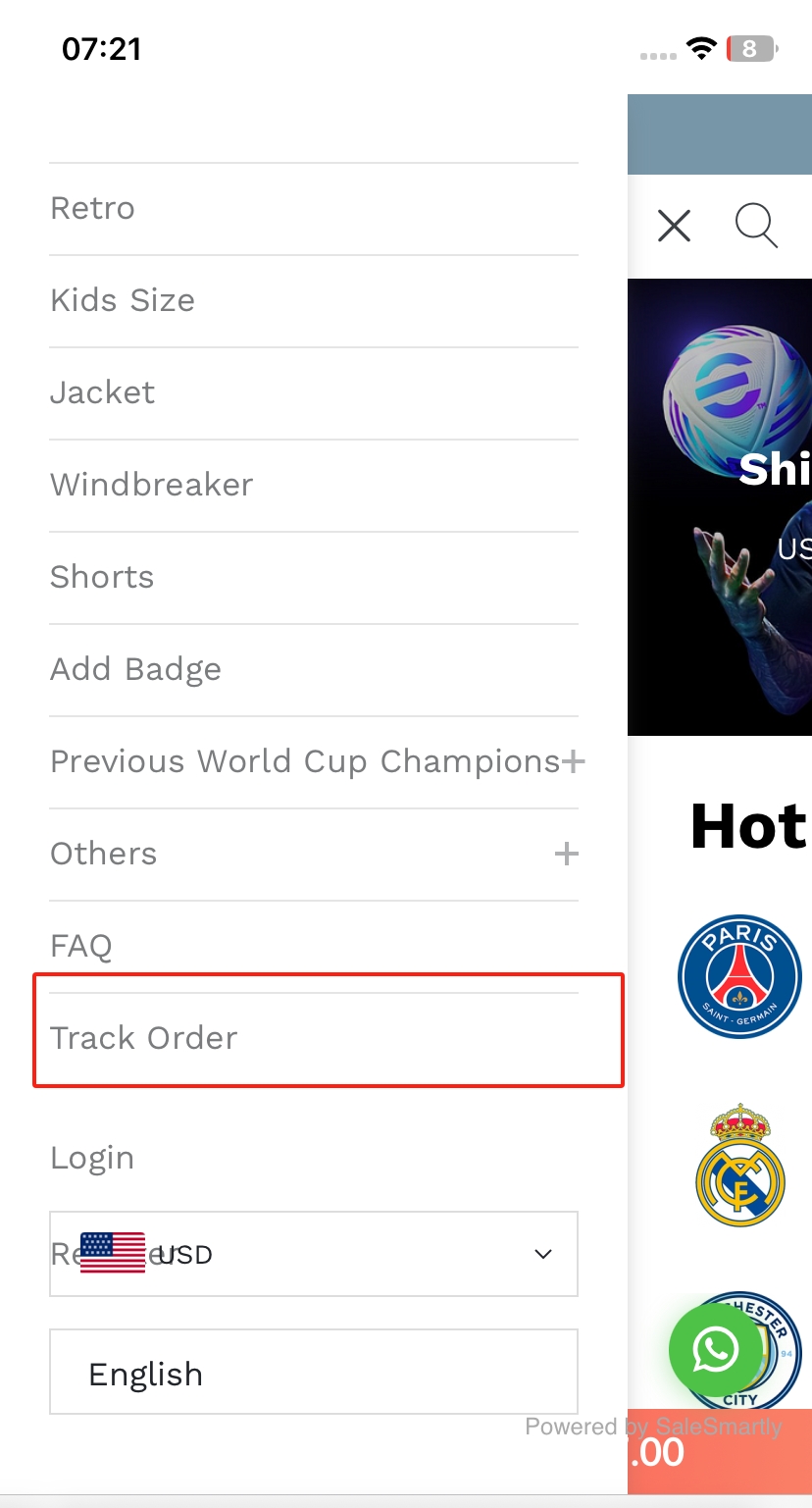The width and height of the screenshot is (812, 1508).
Task: Open the Paris Saint-Germain team tile
Action: coord(740,976)
